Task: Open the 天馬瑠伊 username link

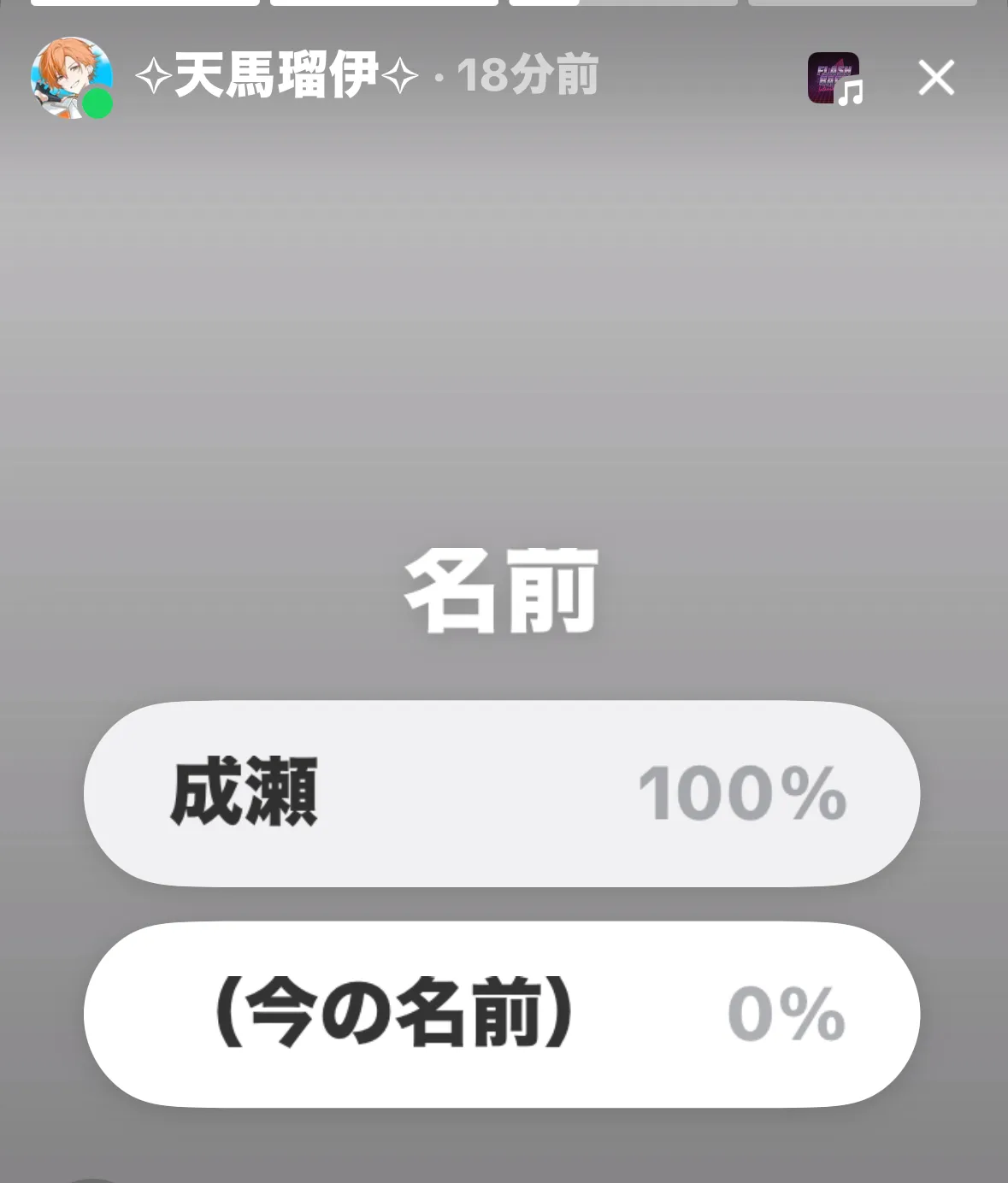Action: coord(276,76)
